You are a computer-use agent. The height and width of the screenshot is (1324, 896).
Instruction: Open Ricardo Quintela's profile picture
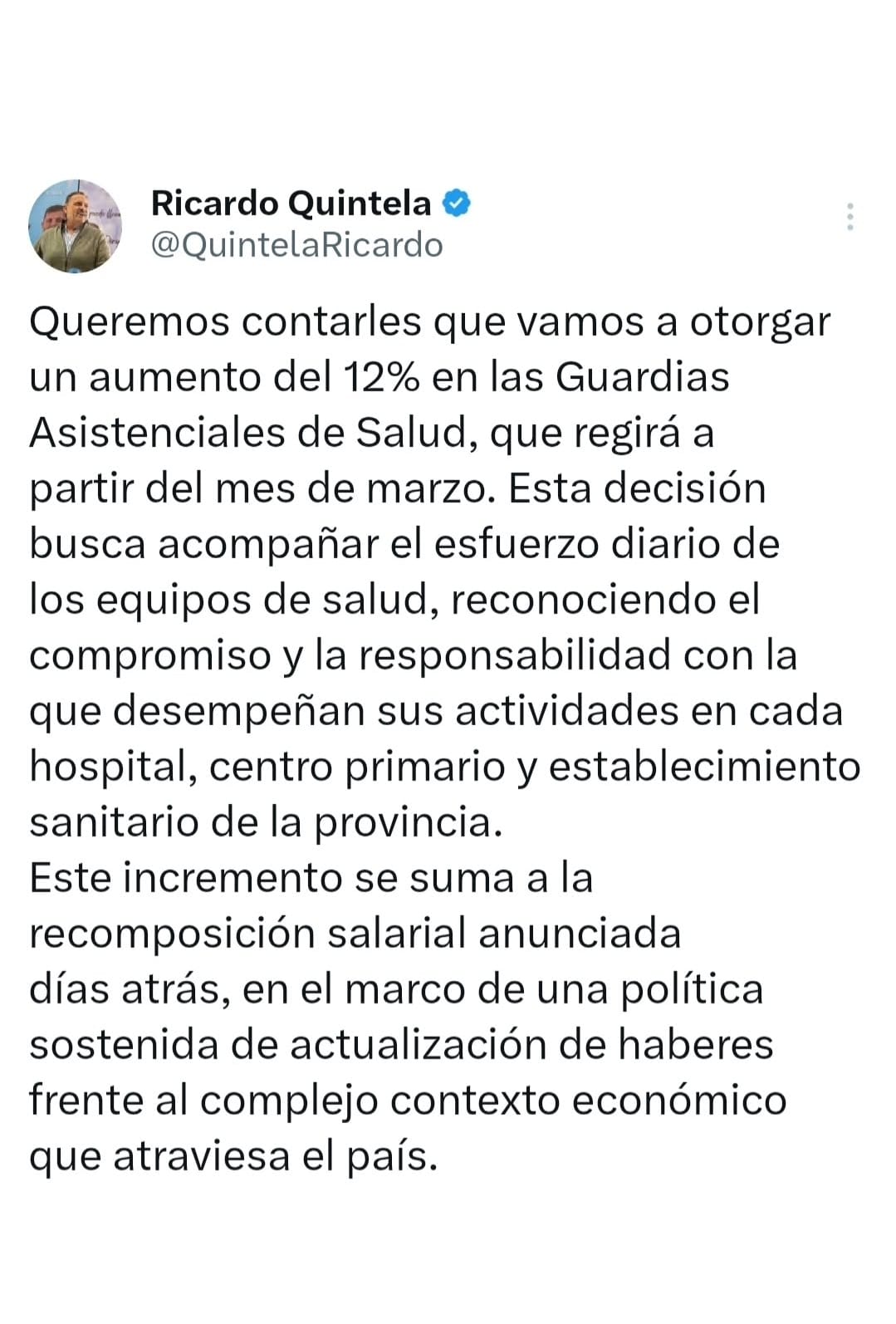(x=75, y=226)
